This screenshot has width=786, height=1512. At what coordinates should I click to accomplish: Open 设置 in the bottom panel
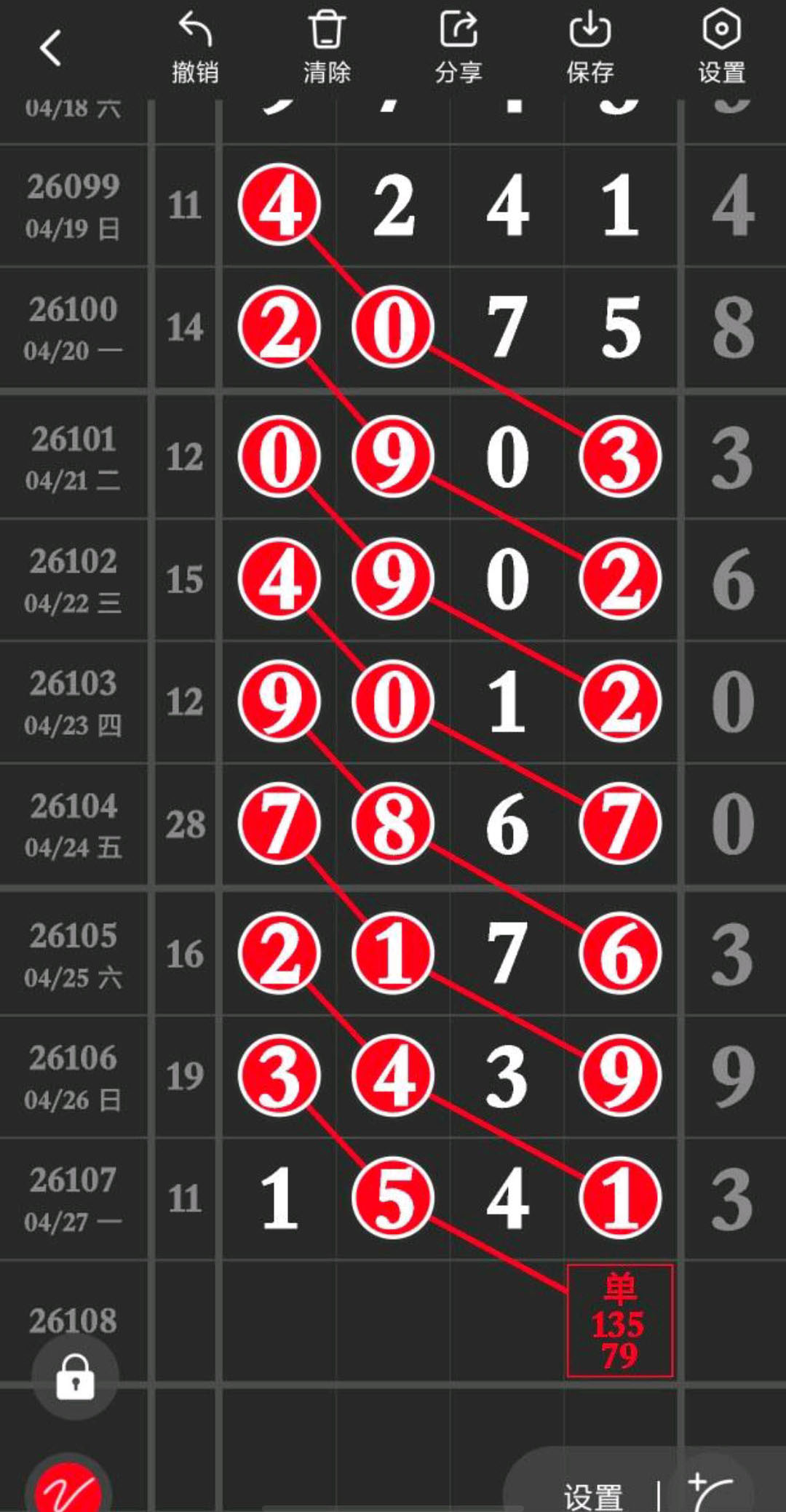point(593,1496)
